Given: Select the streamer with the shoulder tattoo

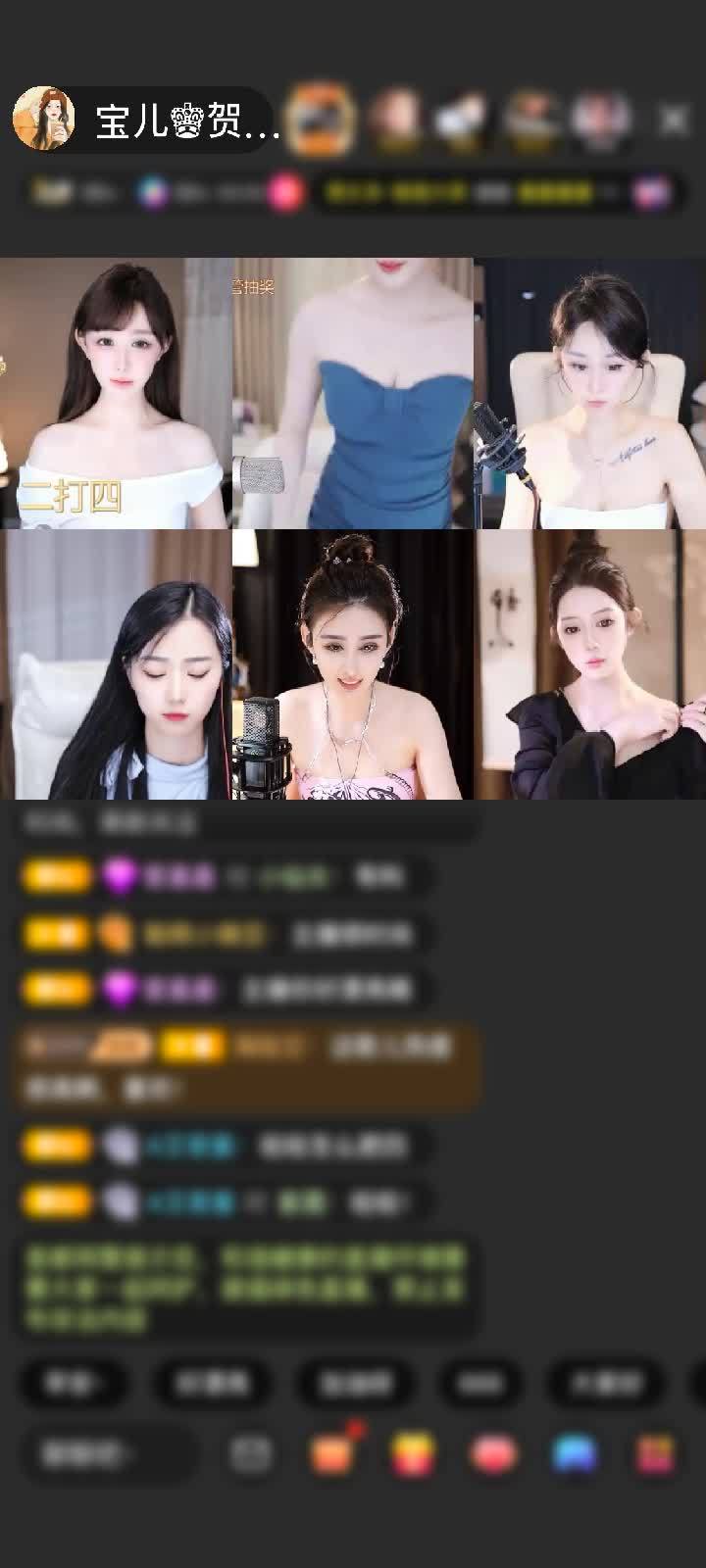Looking at the screenshot, I should tap(589, 393).
